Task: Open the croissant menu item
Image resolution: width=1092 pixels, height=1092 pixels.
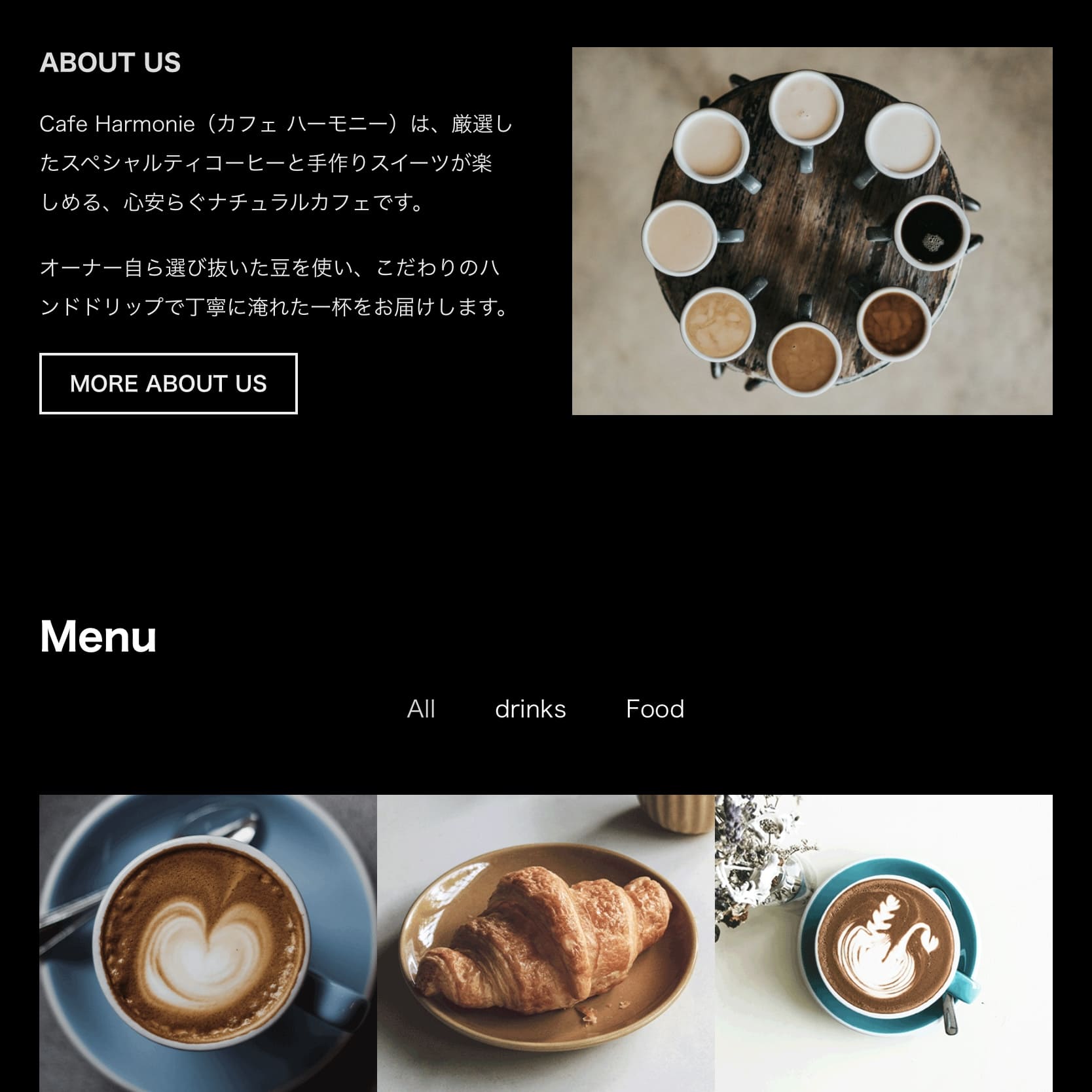Action: point(545,943)
